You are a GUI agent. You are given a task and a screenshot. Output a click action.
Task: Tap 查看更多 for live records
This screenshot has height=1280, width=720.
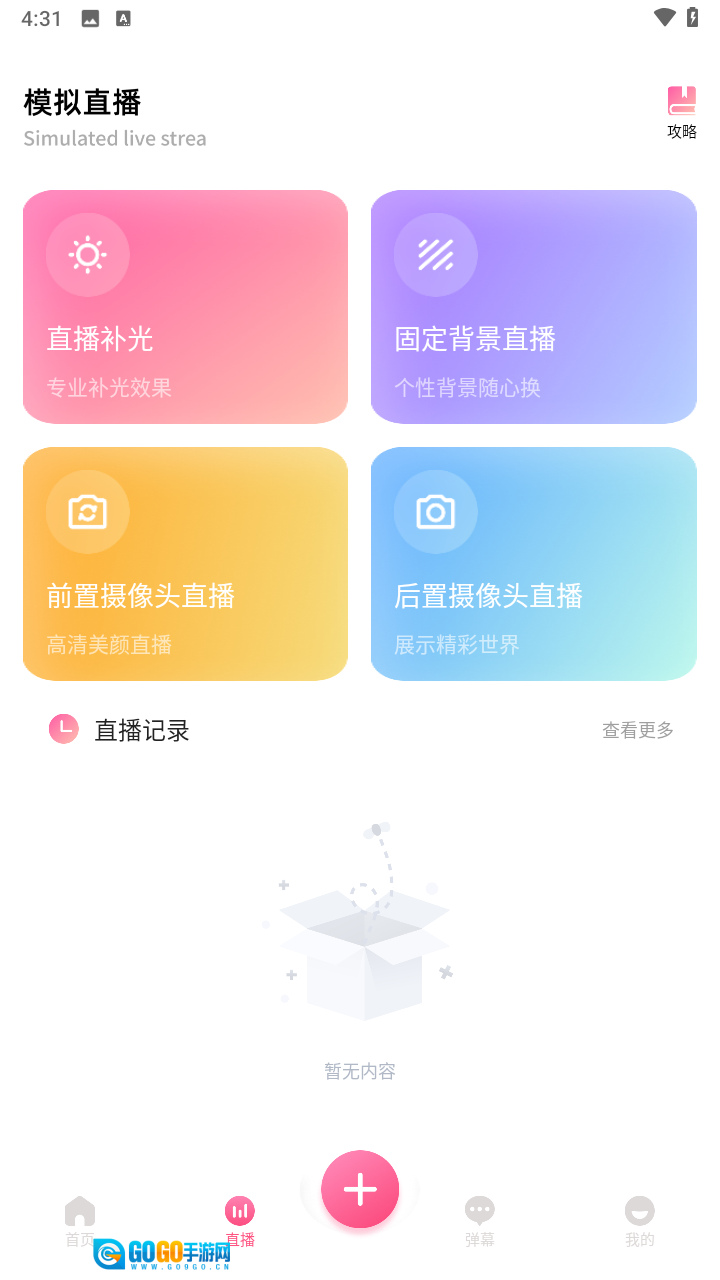tap(637, 731)
